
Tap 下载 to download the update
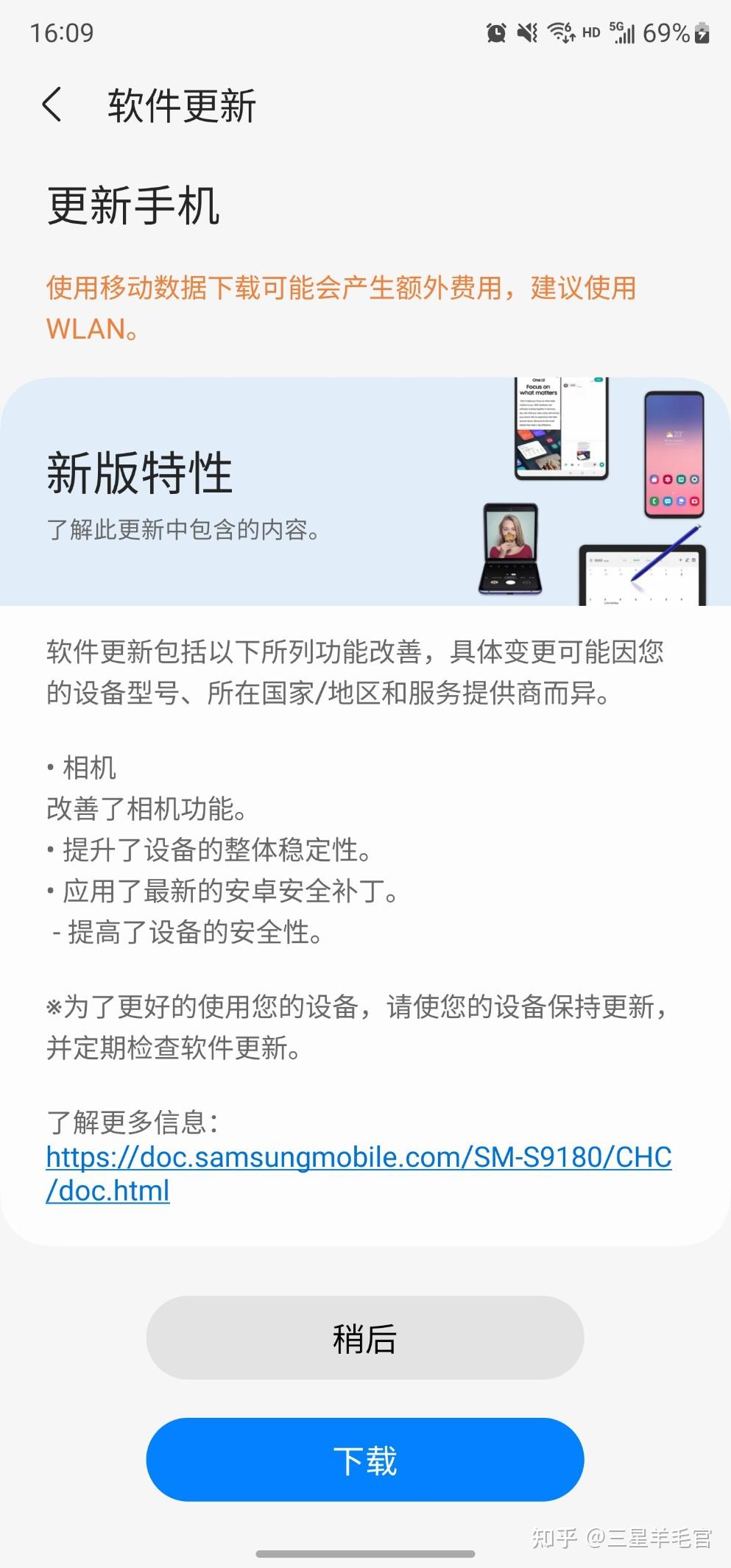[365, 1460]
